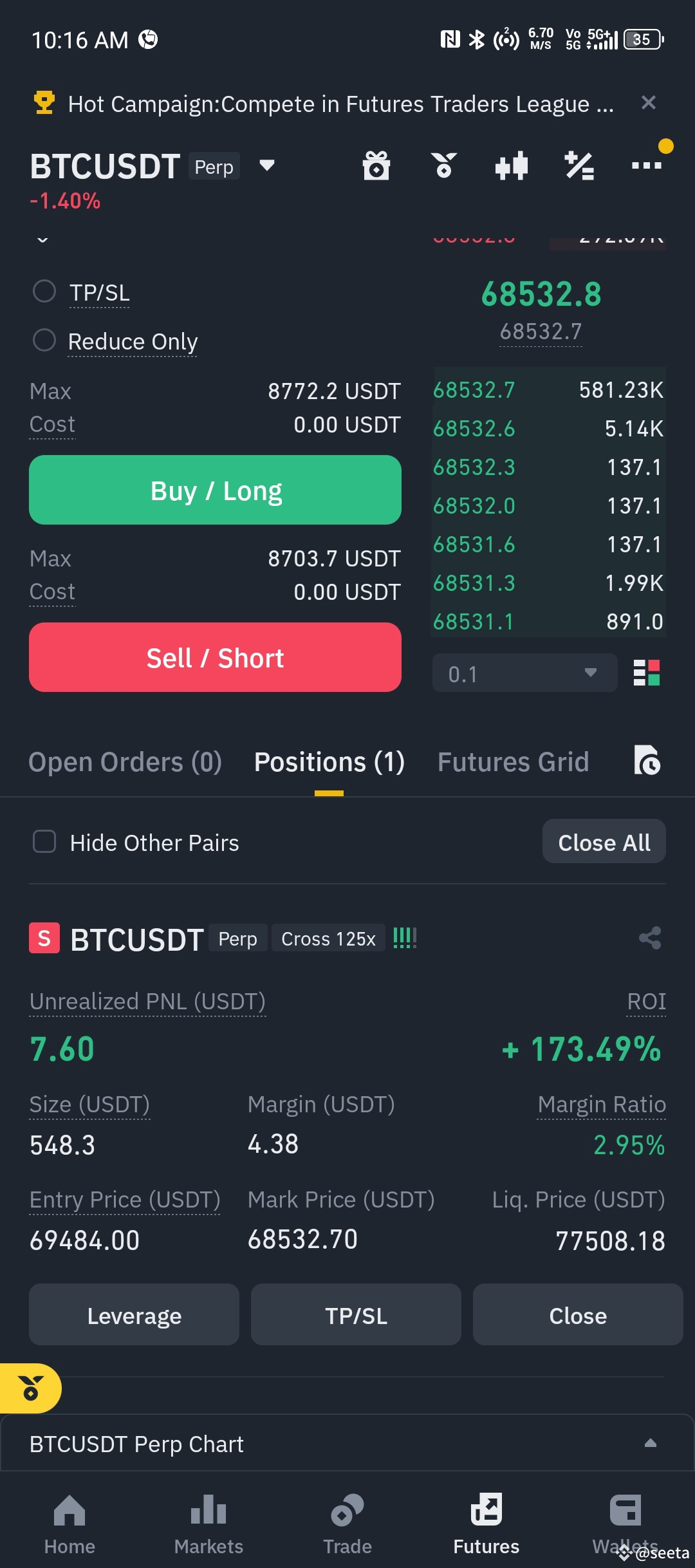Open trade history icon beside Futures Grid
Viewport: 695px width, 1568px height.
[x=647, y=761]
